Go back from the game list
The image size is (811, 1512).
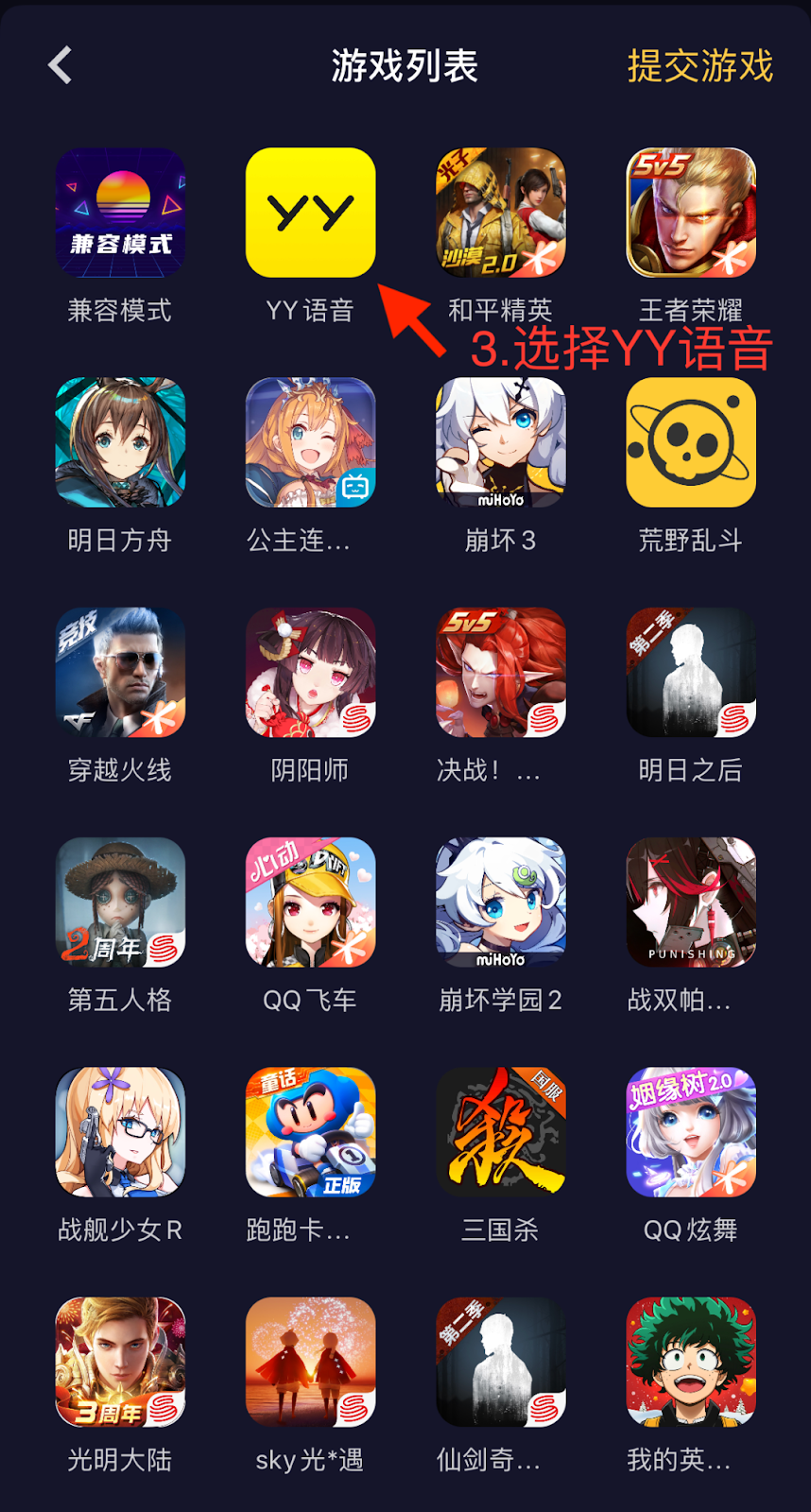[x=60, y=66]
